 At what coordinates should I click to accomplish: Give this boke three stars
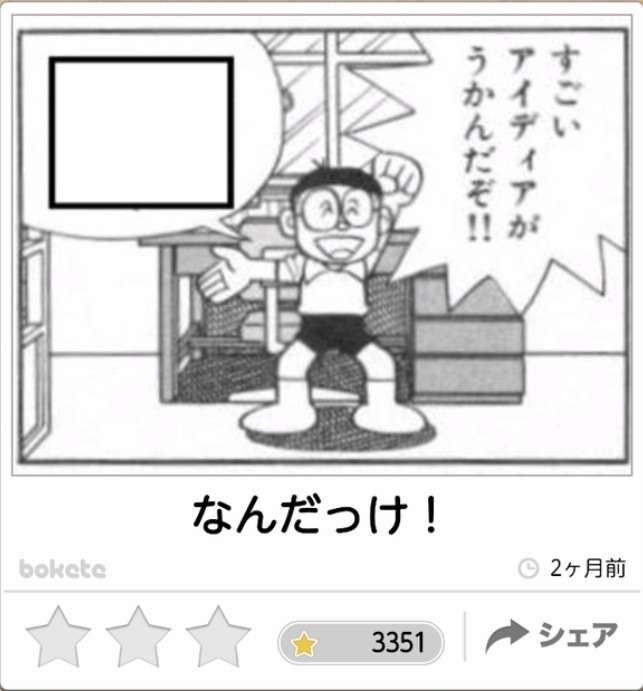(218, 638)
